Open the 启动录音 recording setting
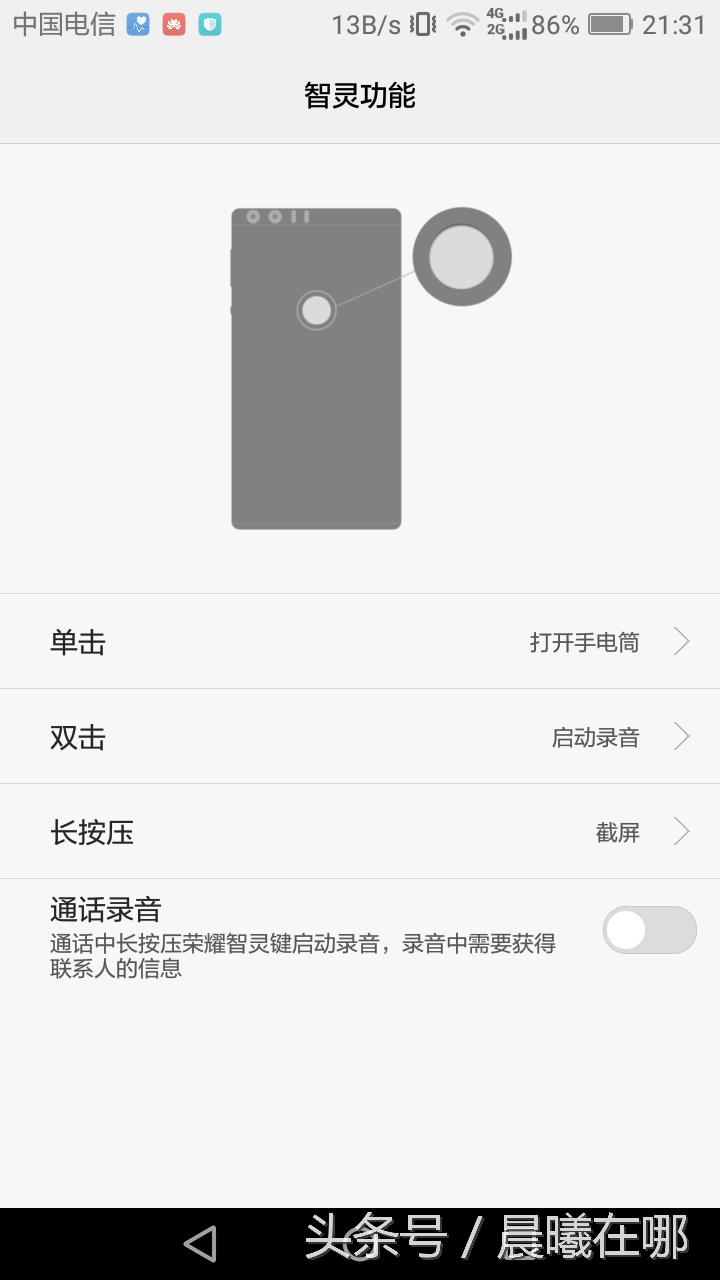 [598, 736]
